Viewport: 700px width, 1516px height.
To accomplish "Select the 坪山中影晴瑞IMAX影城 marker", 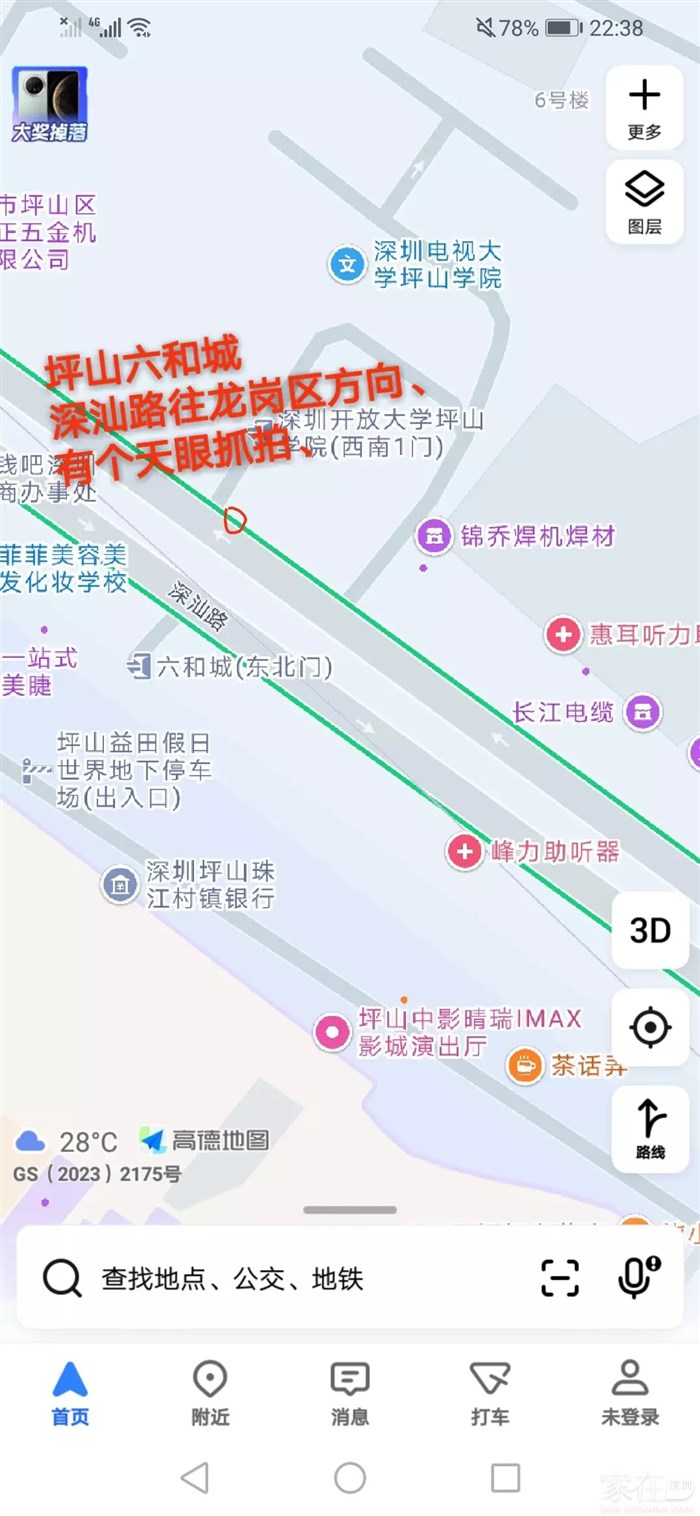I will [332, 1032].
